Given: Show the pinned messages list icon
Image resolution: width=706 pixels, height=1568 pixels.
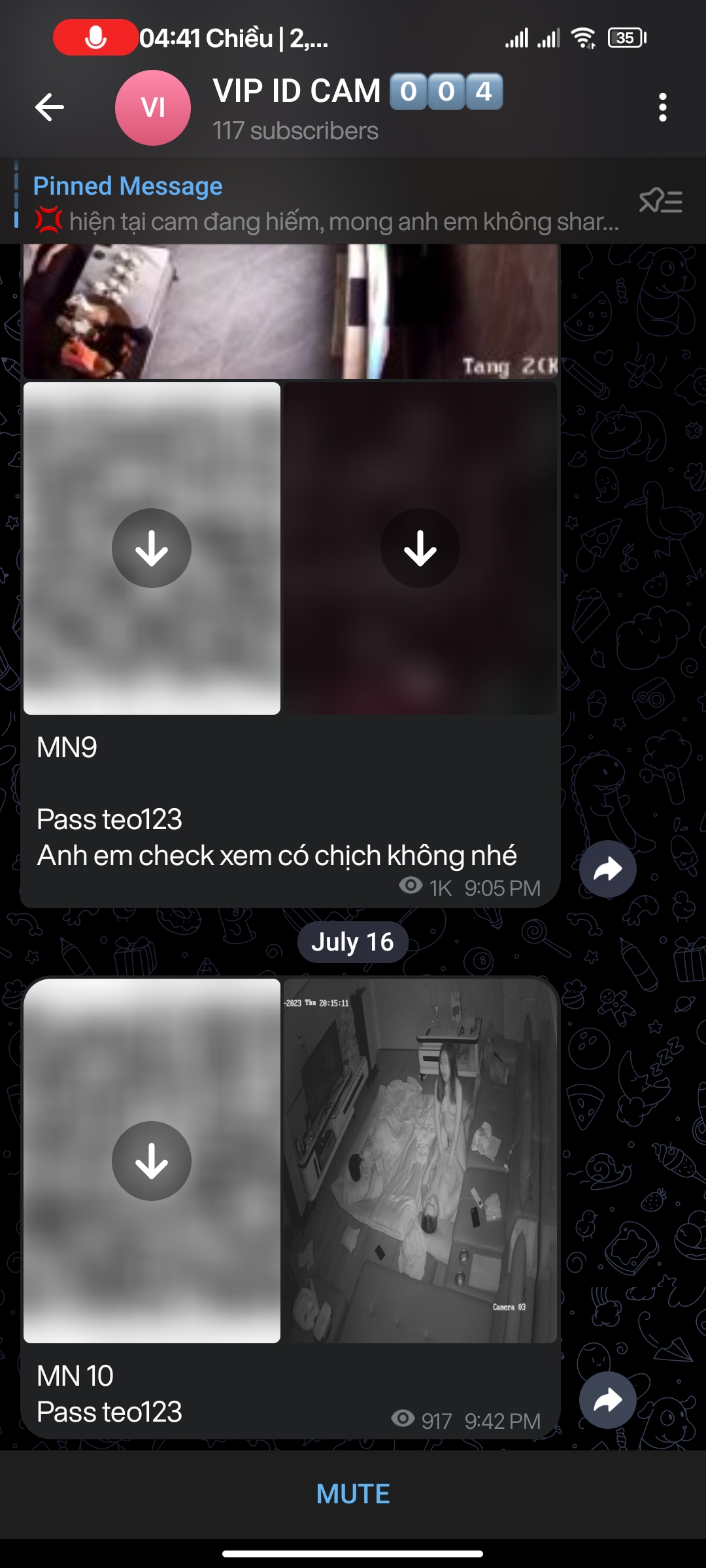Looking at the screenshot, I should coord(661,201).
